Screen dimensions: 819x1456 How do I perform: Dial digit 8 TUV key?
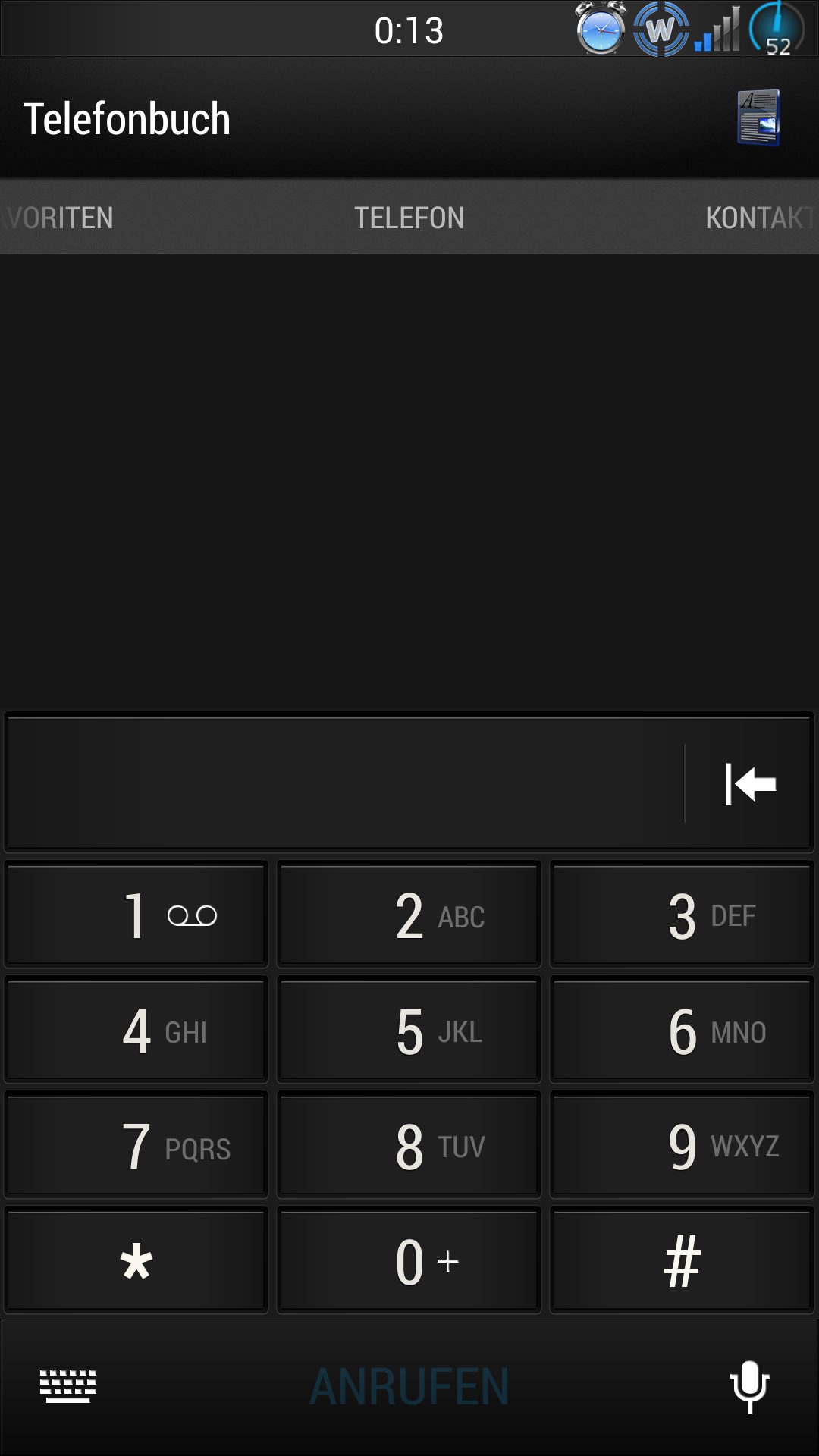(x=409, y=1145)
